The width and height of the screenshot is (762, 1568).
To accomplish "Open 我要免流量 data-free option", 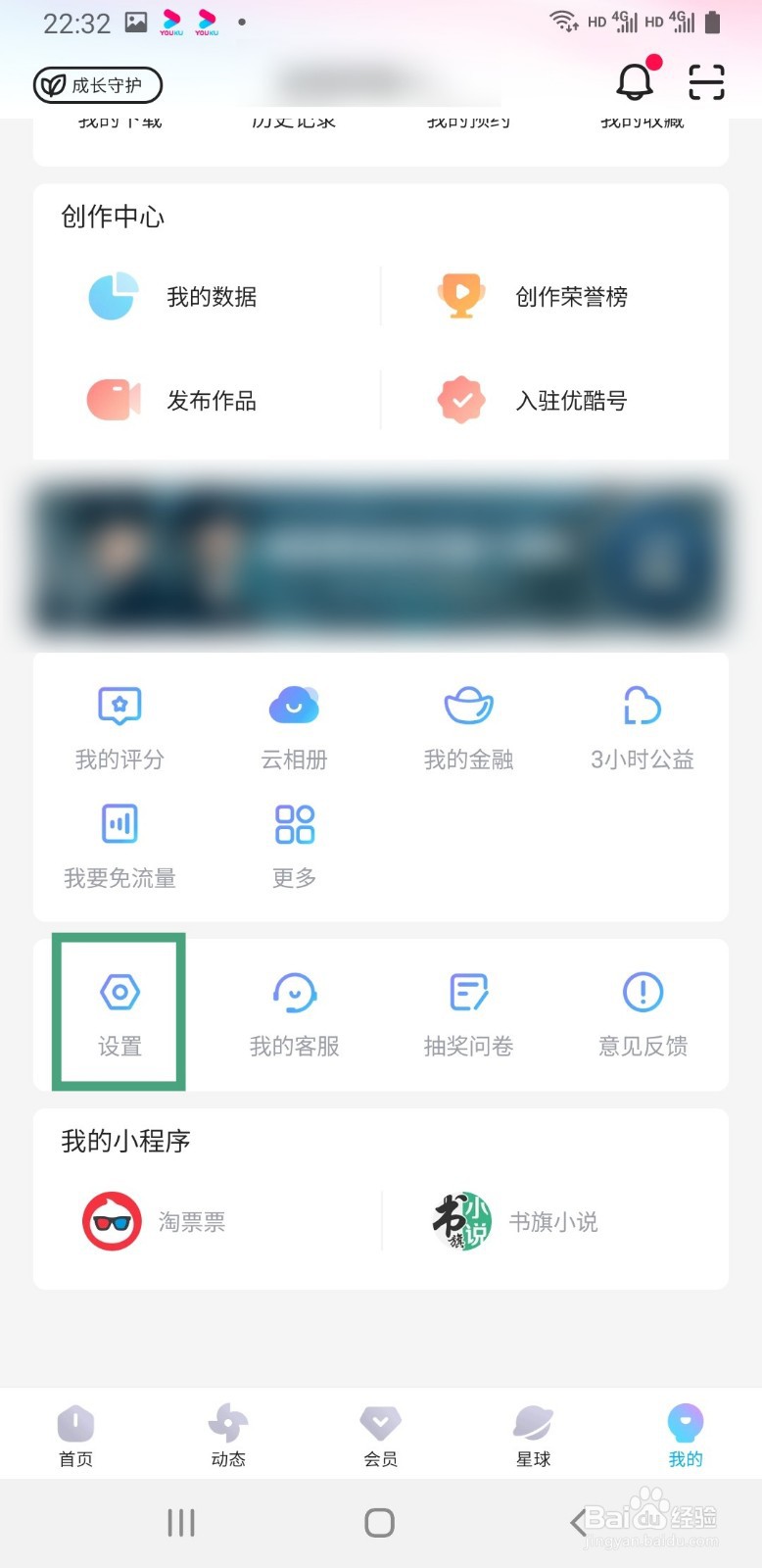I will pyautogui.click(x=119, y=845).
